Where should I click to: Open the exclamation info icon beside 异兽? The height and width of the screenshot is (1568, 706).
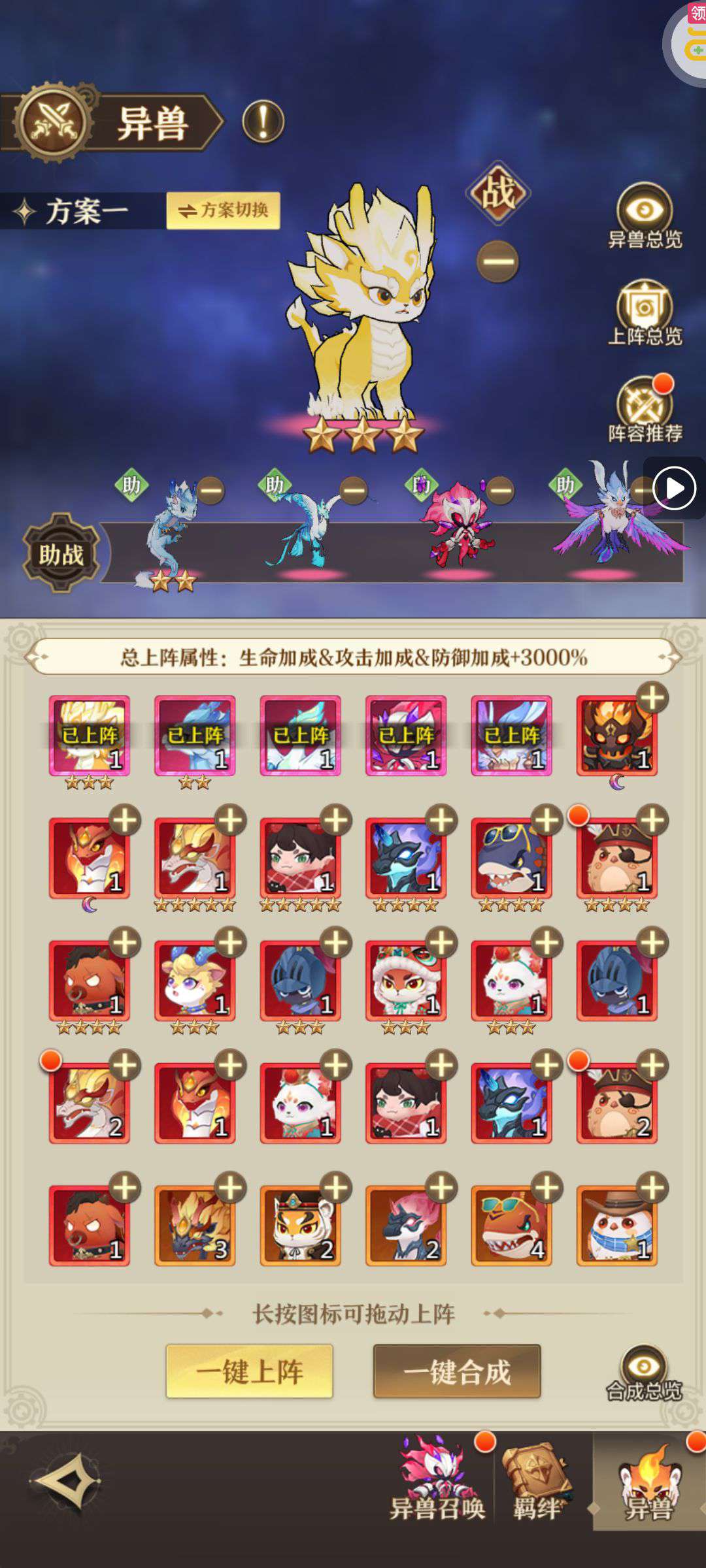click(263, 122)
